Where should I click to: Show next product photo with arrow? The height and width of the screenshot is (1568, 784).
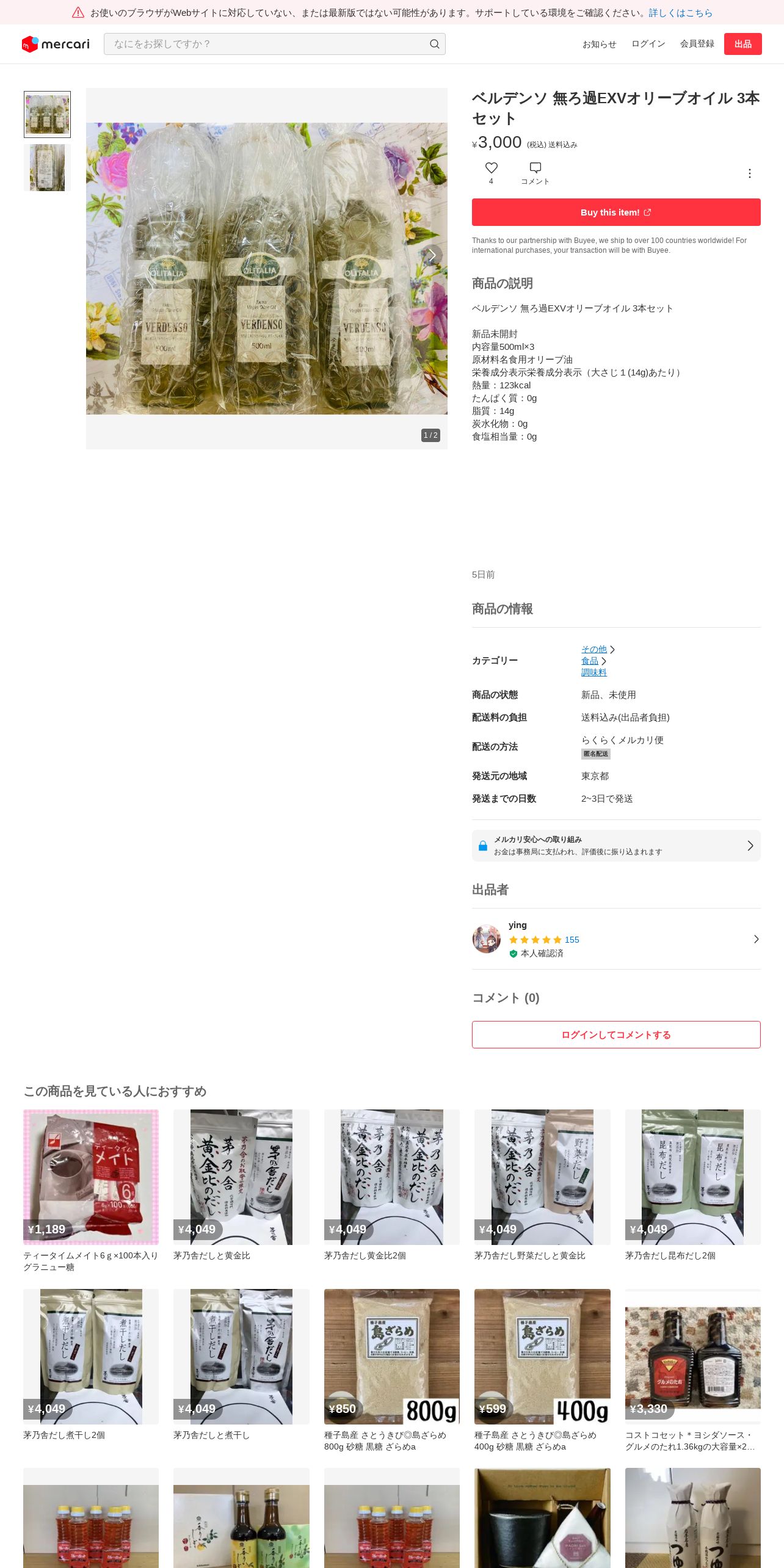pyautogui.click(x=432, y=255)
